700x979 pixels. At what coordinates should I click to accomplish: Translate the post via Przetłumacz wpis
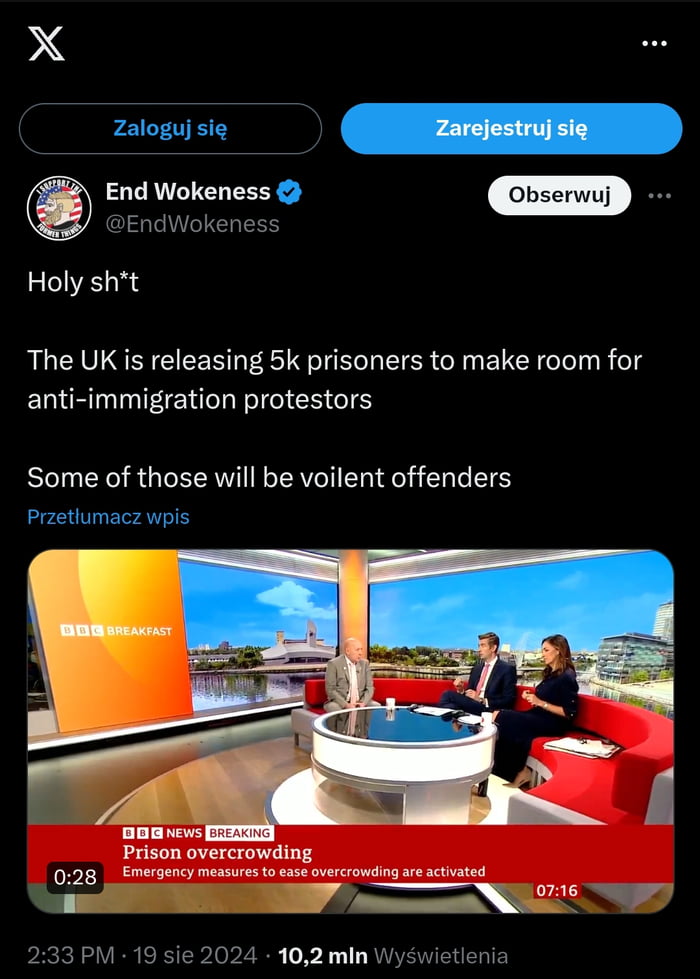[x=108, y=517]
